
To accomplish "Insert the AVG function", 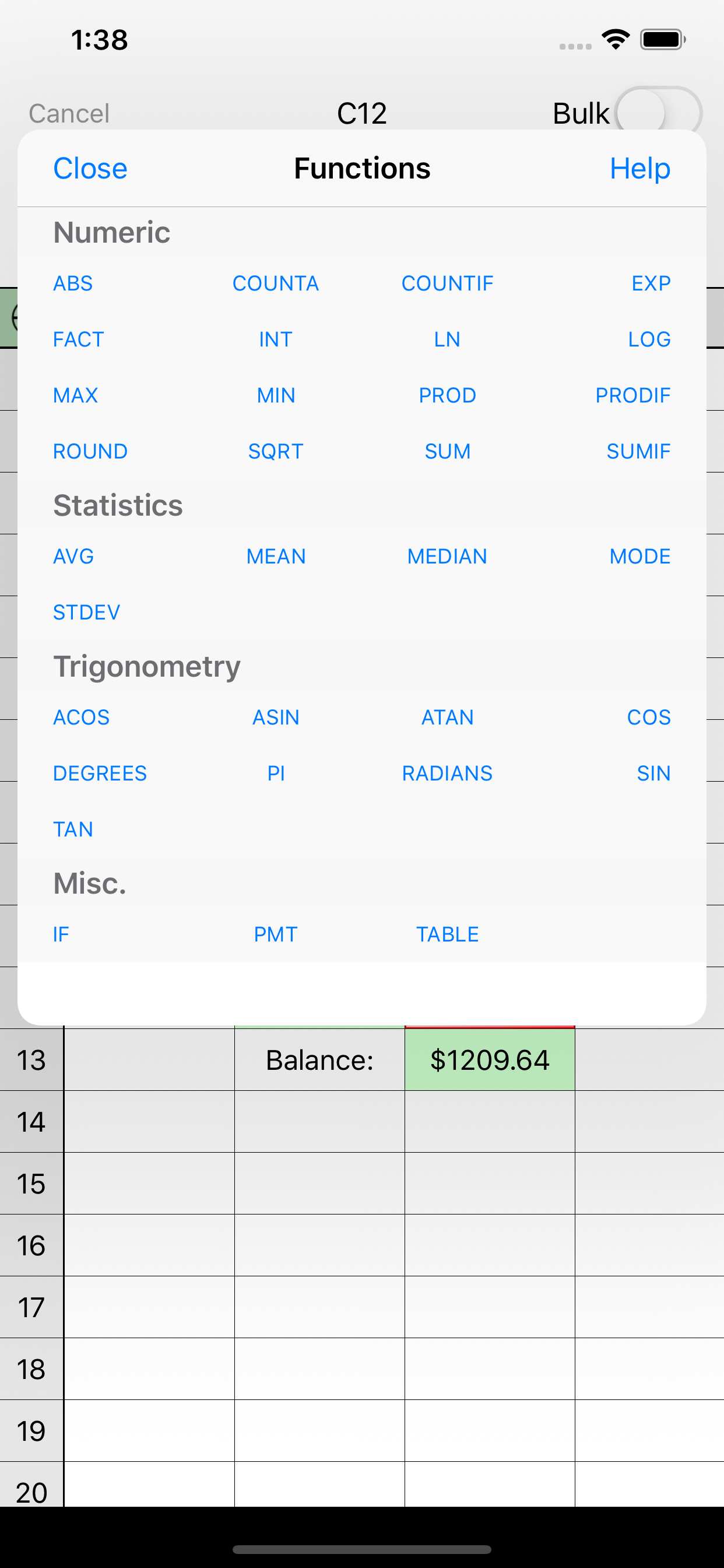I will (73, 556).
